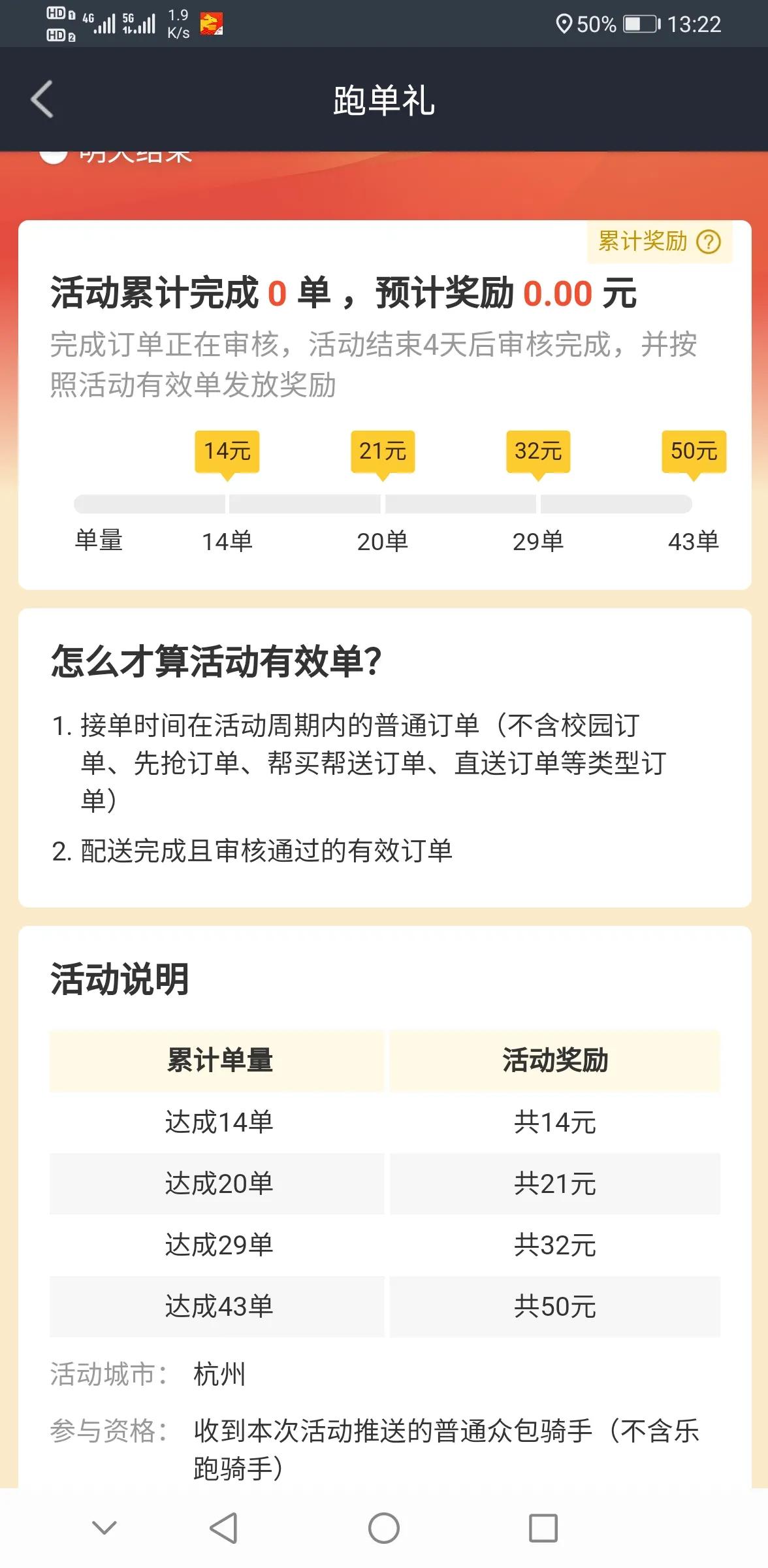Tap the 14元 reward milestone badge
This screenshot has width=768, height=1568.
click(x=227, y=451)
